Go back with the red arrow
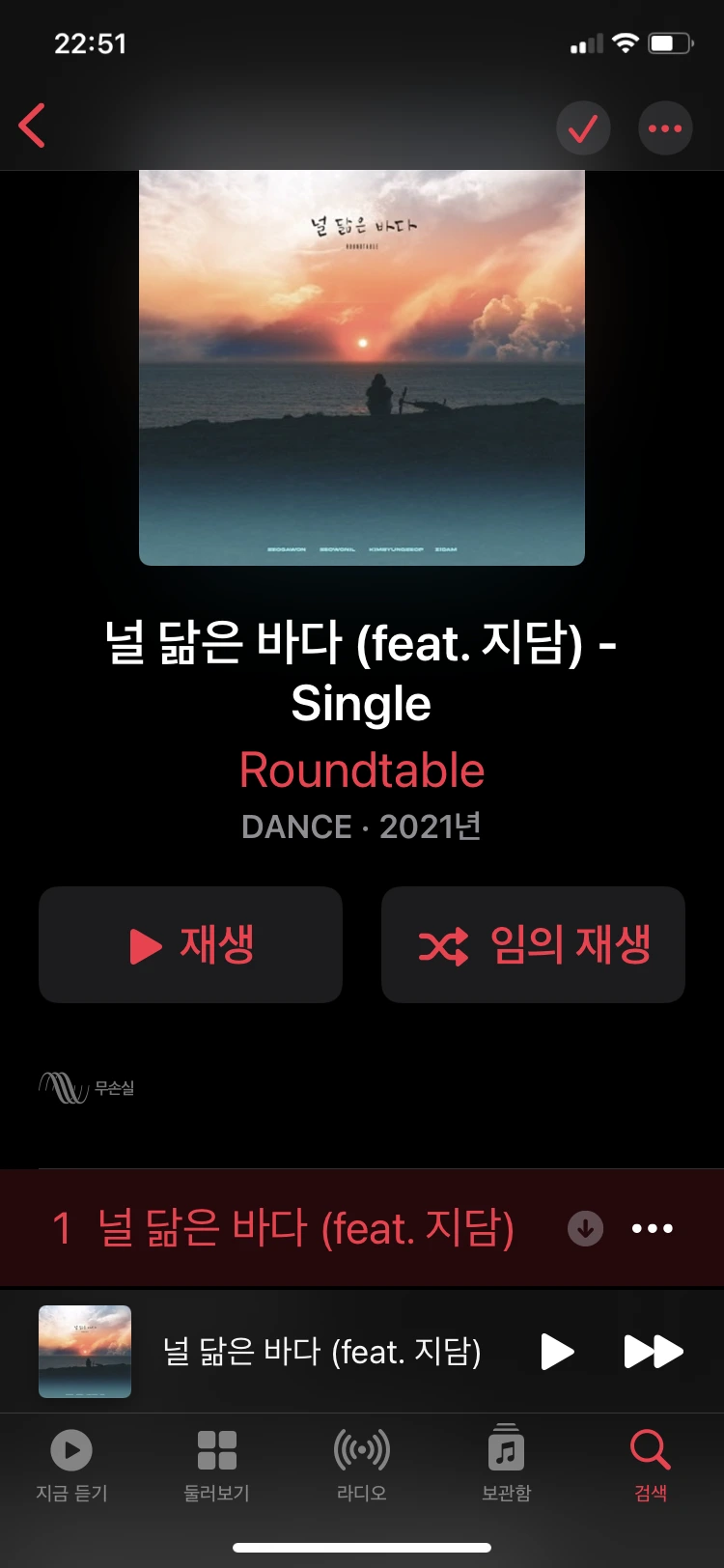The height and width of the screenshot is (1568, 724). point(32,126)
